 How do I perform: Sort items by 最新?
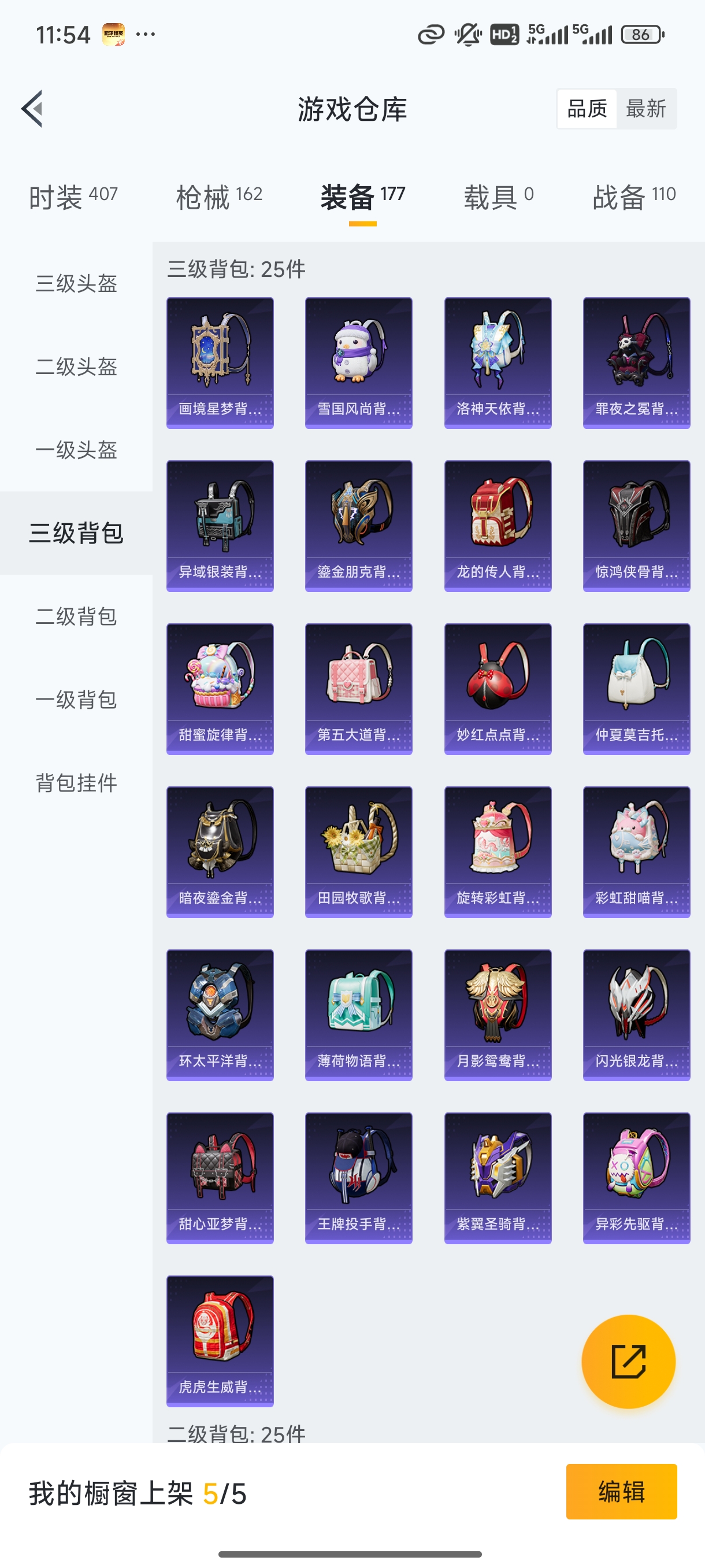pos(645,109)
